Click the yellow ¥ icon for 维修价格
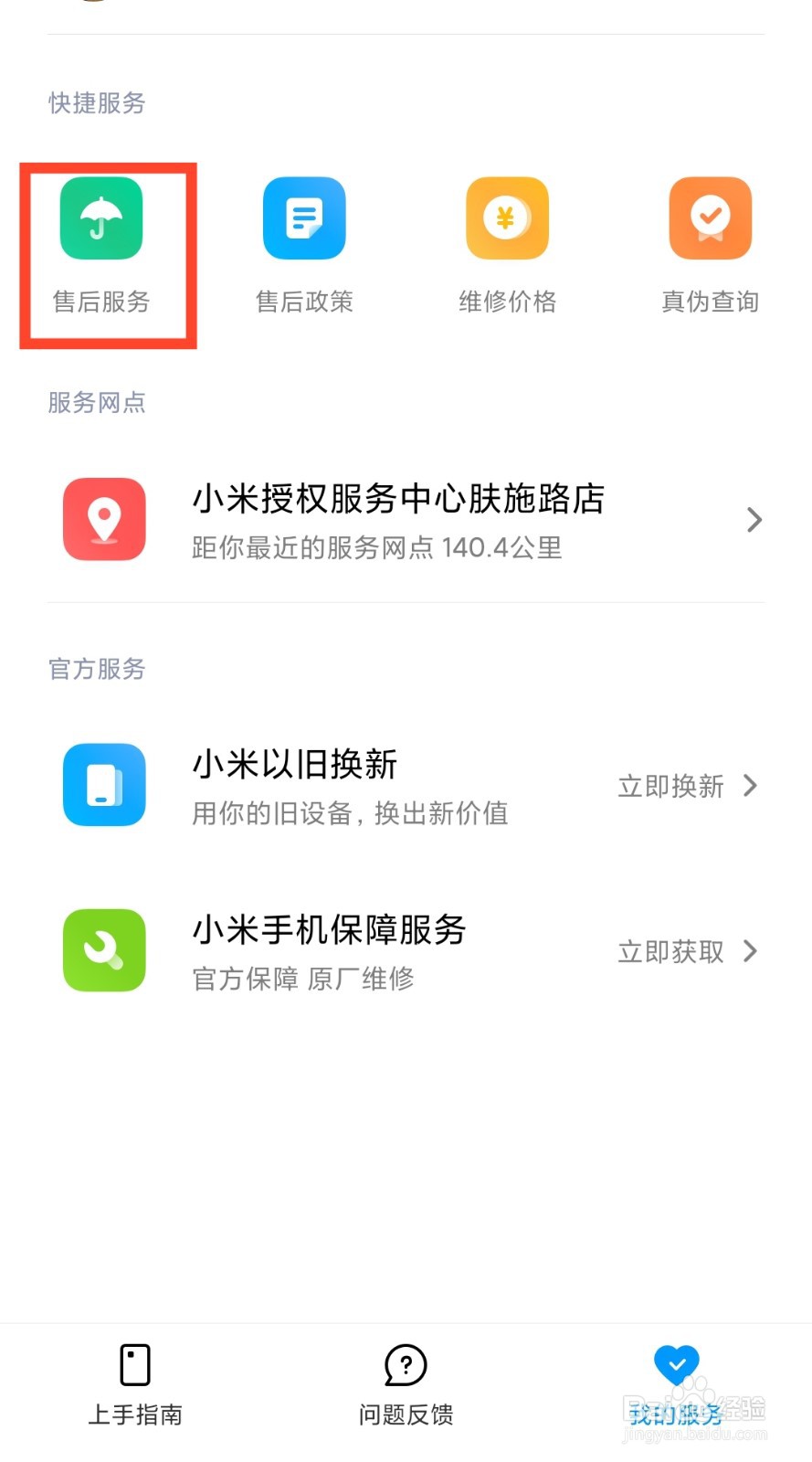The width and height of the screenshot is (812, 1462). [x=507, y=217]
